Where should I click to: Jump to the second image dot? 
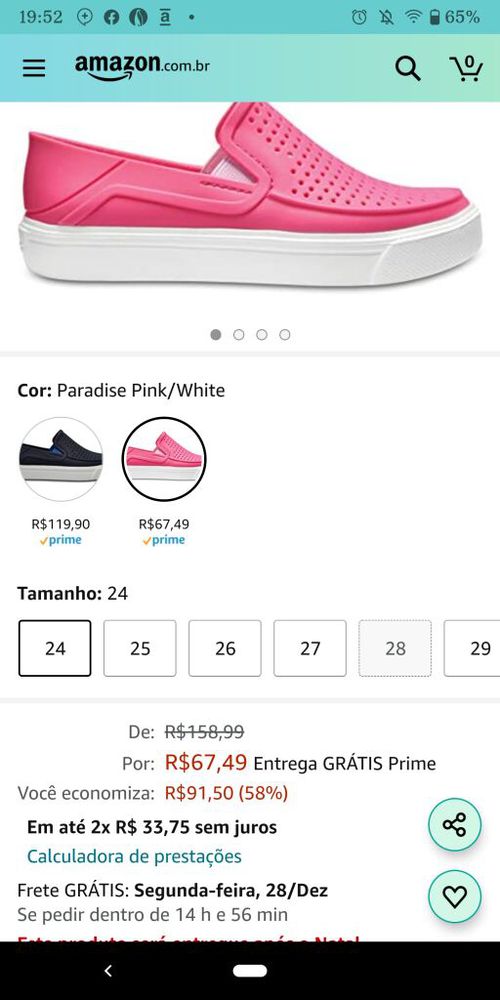click(239, 334)
